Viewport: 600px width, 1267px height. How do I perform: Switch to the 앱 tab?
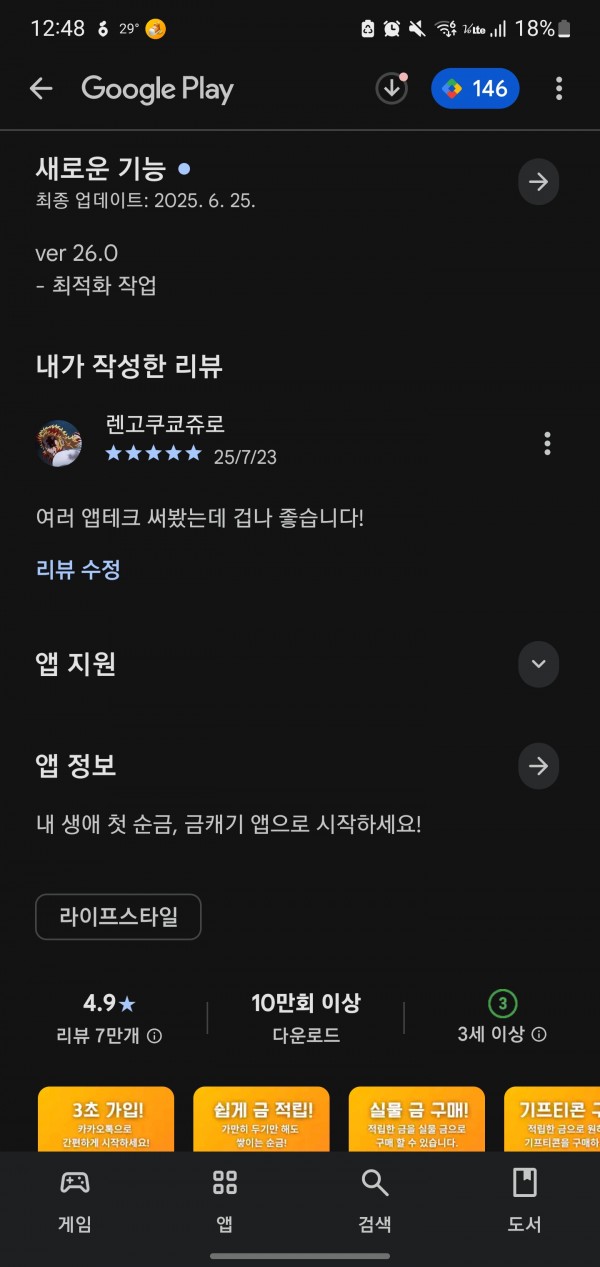[x=225, y=1201]
